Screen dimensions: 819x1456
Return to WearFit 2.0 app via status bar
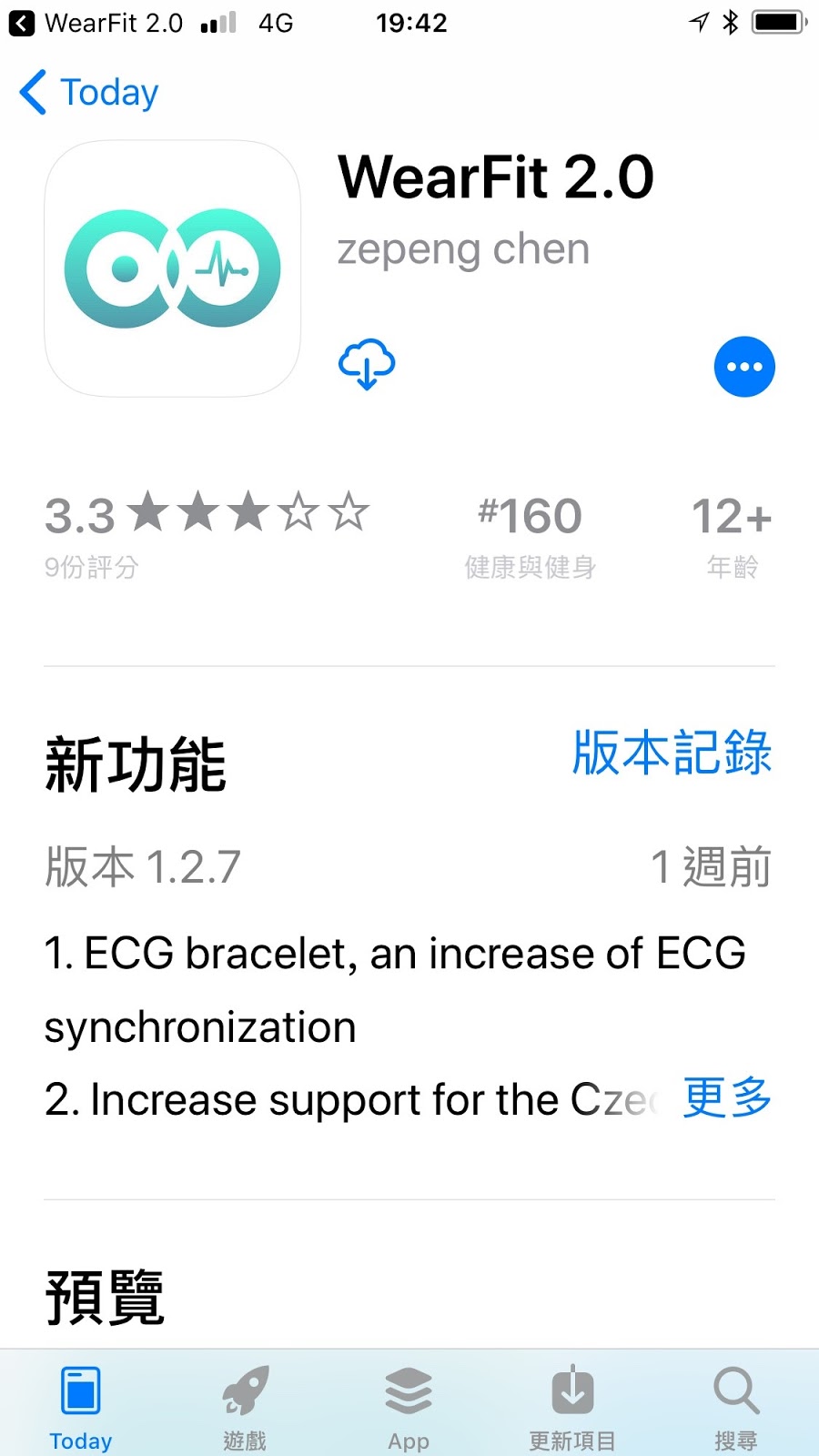pyautogui.click(x=96, y=23)
